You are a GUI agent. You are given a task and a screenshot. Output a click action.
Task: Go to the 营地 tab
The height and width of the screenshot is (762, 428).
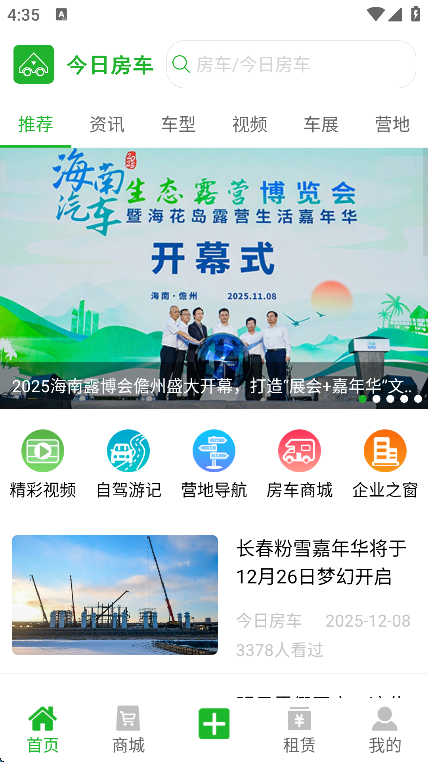pyautogui.click(x=393, y=124)
